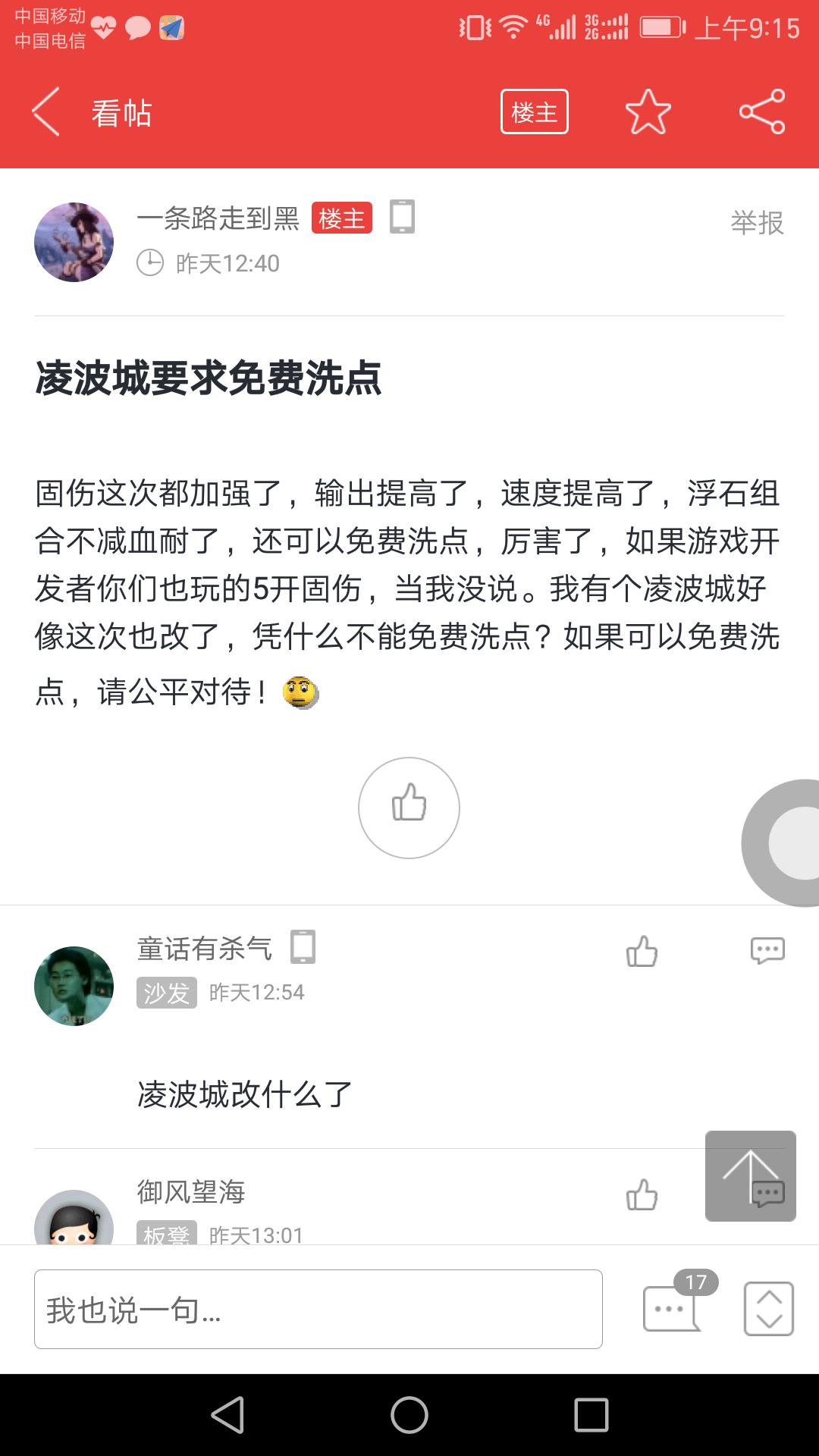Share this post
The image size is (819, 1456).
click(762, 112)
